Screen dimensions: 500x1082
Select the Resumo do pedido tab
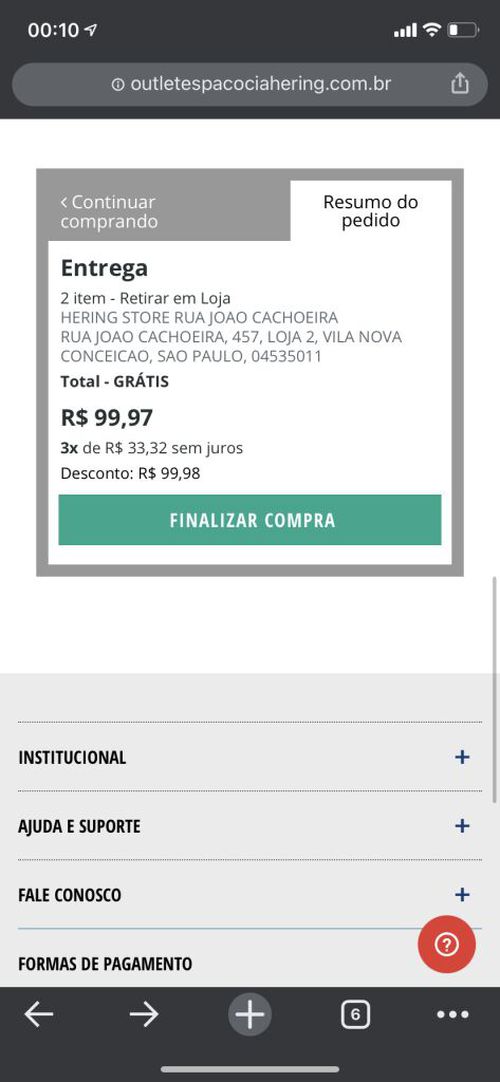pyautogui.click(x=371, y=211)
